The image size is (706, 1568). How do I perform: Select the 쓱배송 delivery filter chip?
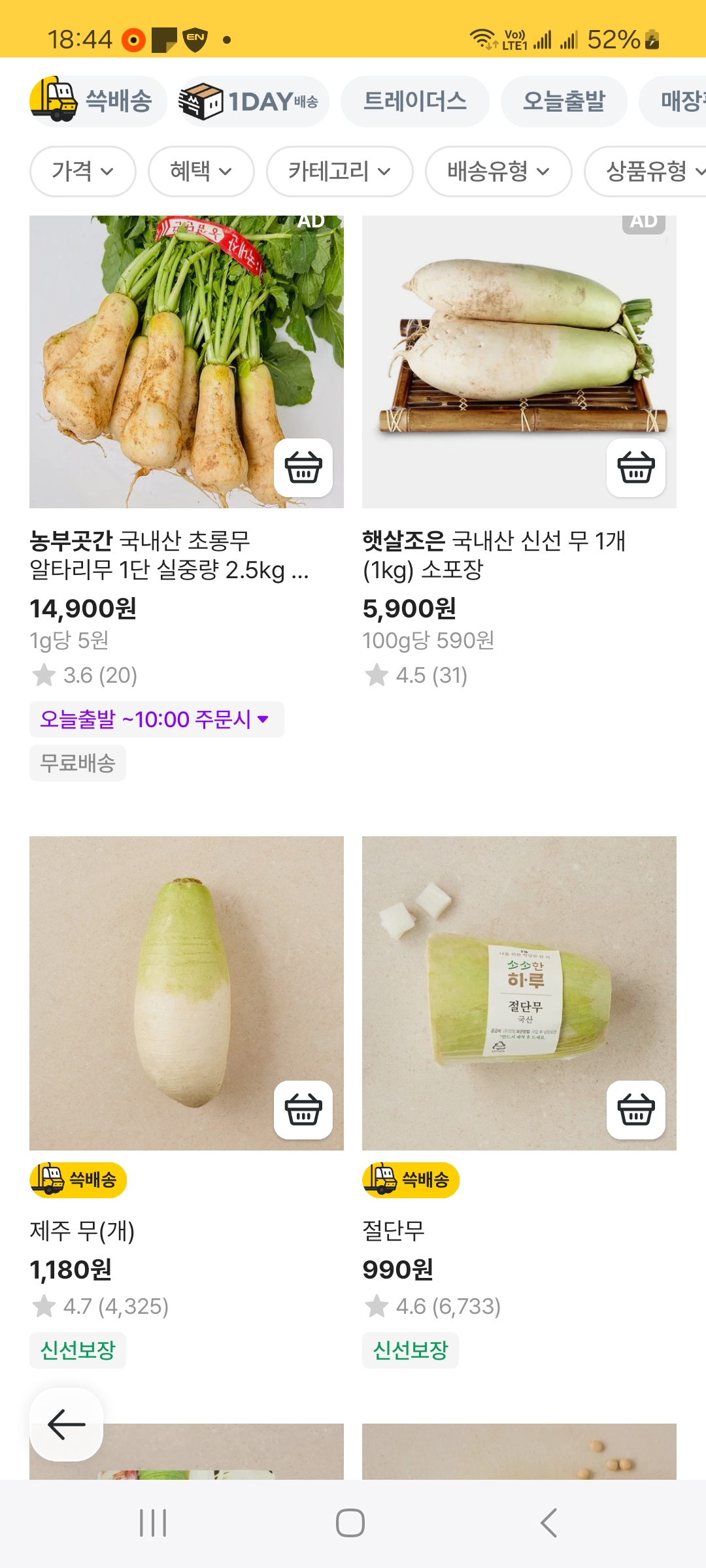97,101
